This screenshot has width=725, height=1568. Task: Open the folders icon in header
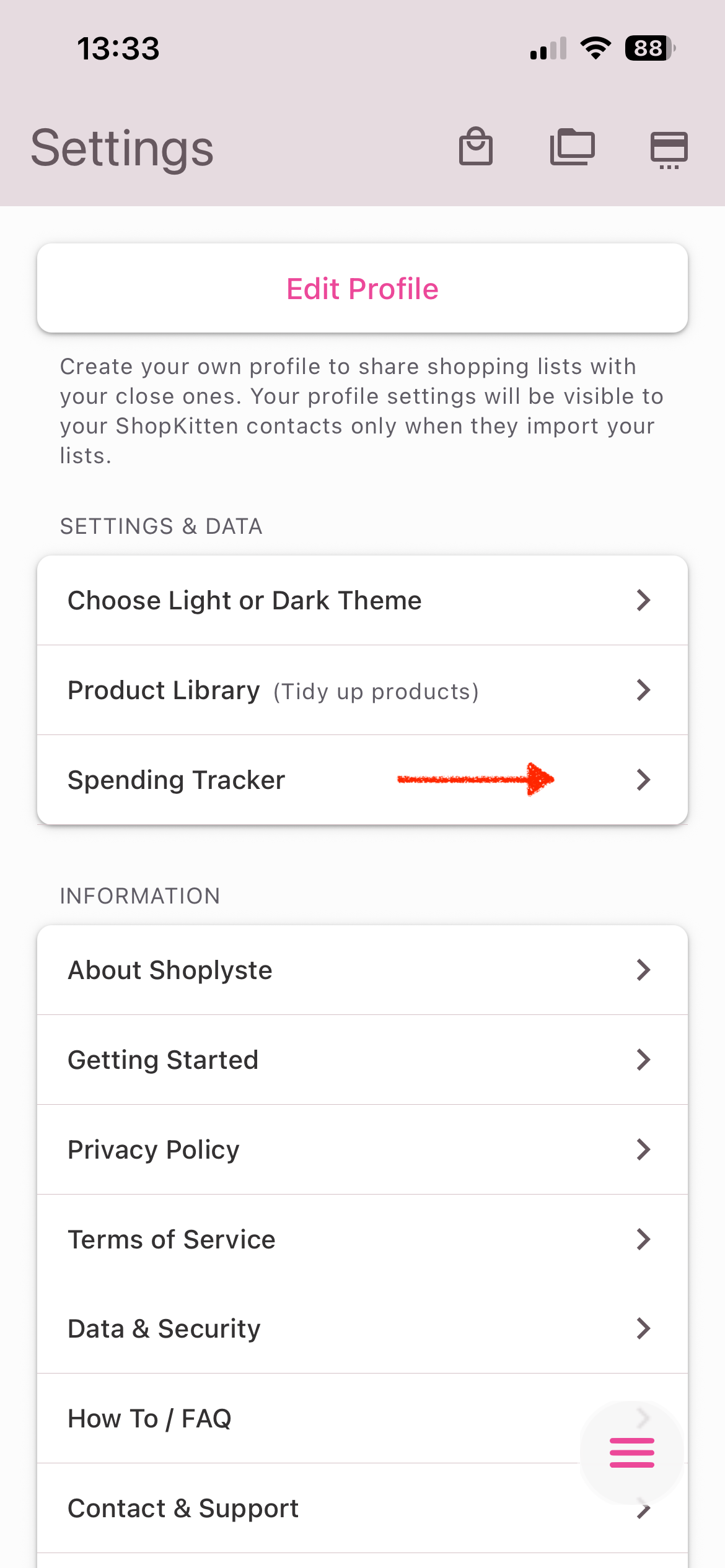(x=572, y=147)
